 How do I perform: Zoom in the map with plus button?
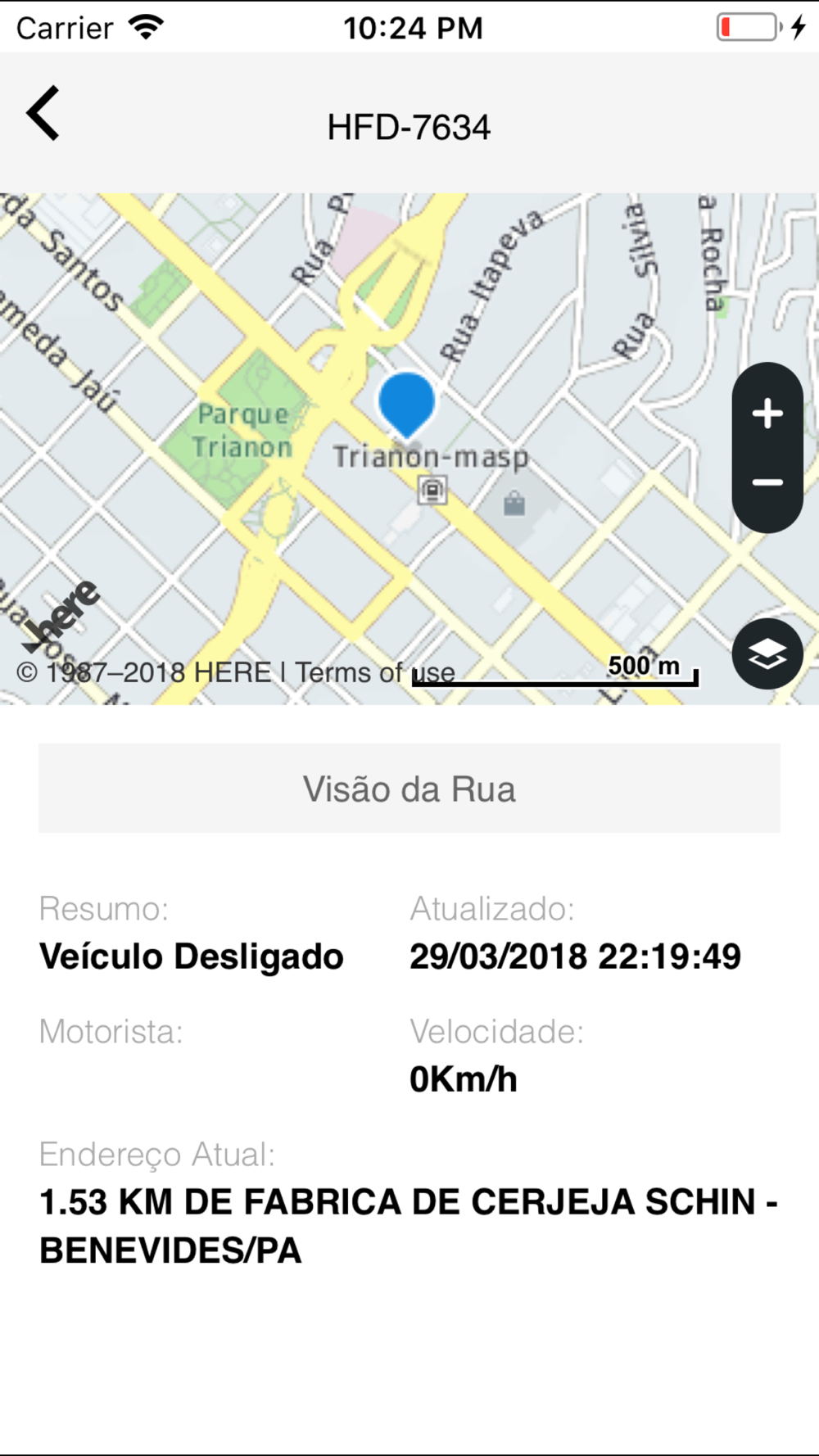click(x=767, y=414)
